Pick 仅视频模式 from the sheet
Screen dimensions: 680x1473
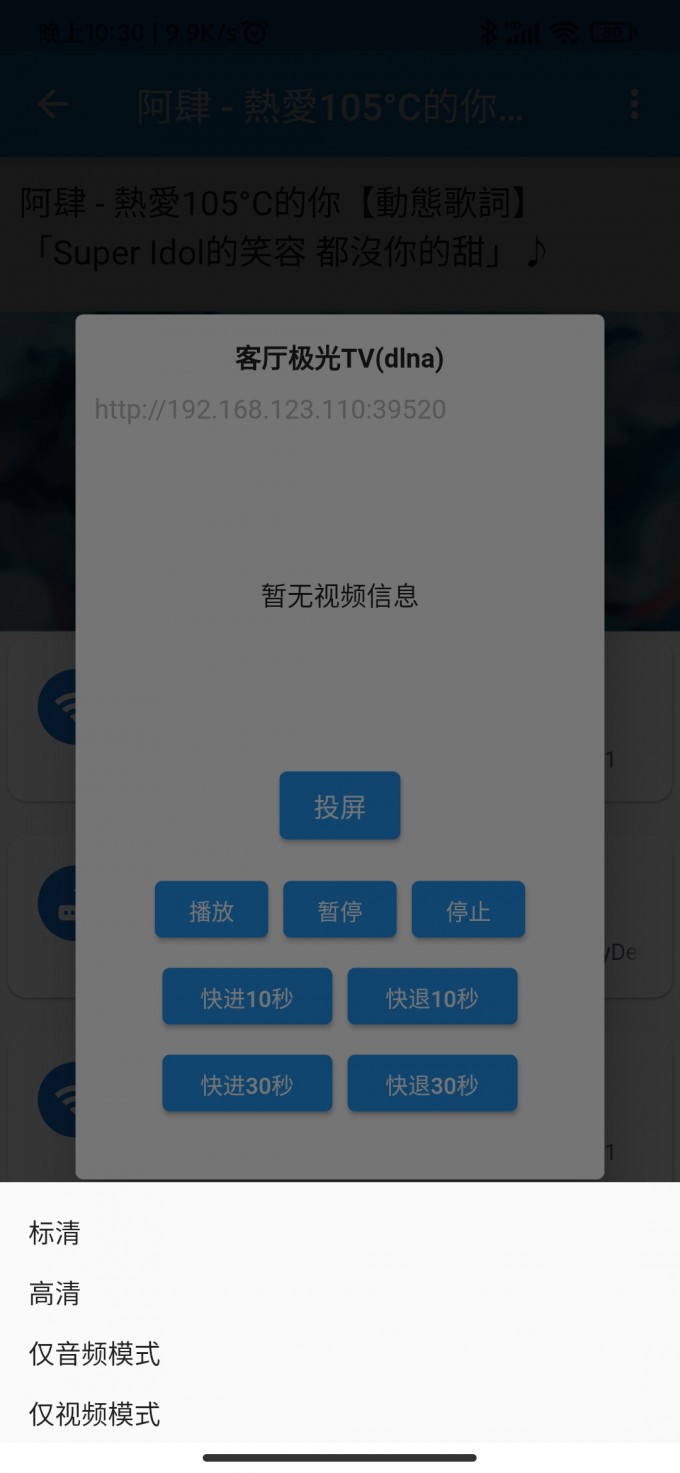[95, 1413]
